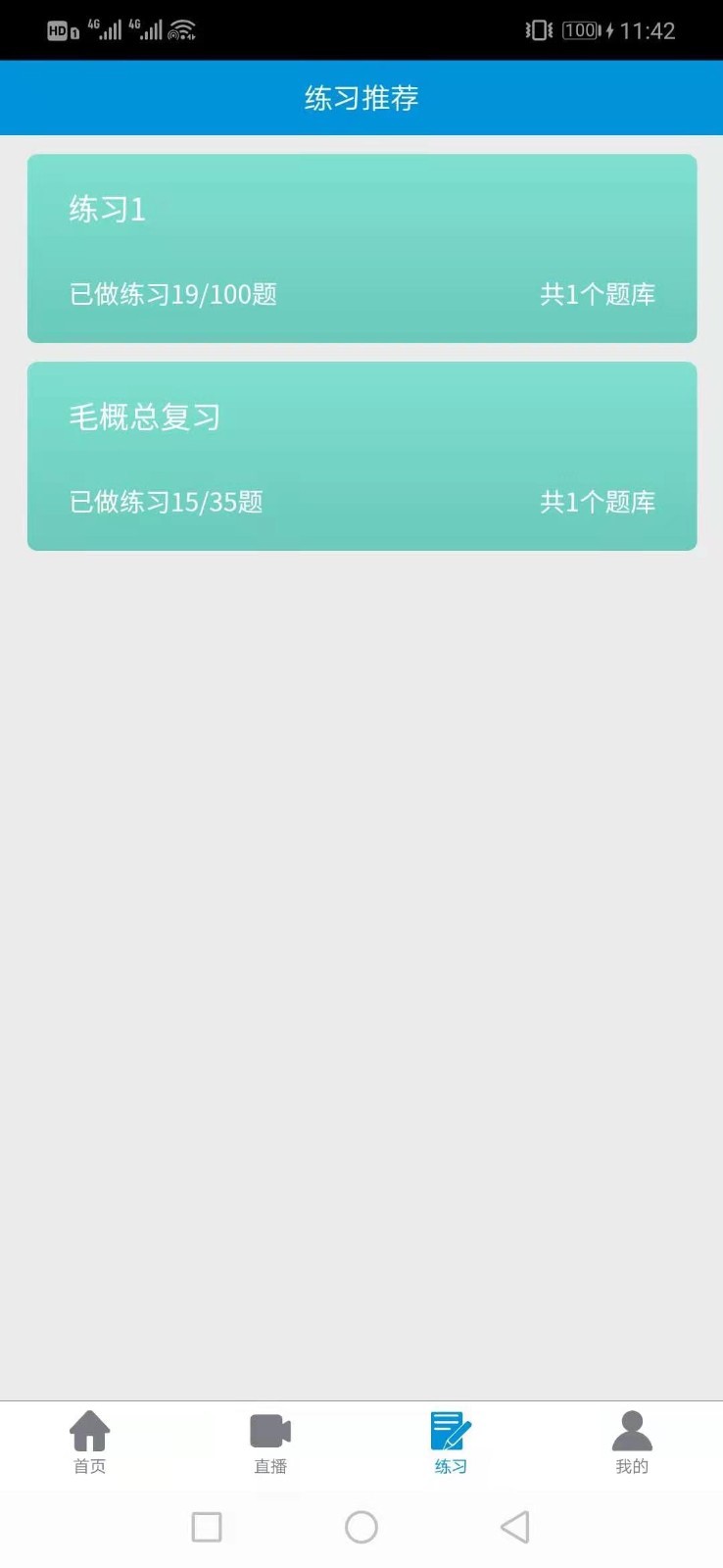Tap the system home button
The height and width of the screenshot is (1568, 723).
(361, 1527)
